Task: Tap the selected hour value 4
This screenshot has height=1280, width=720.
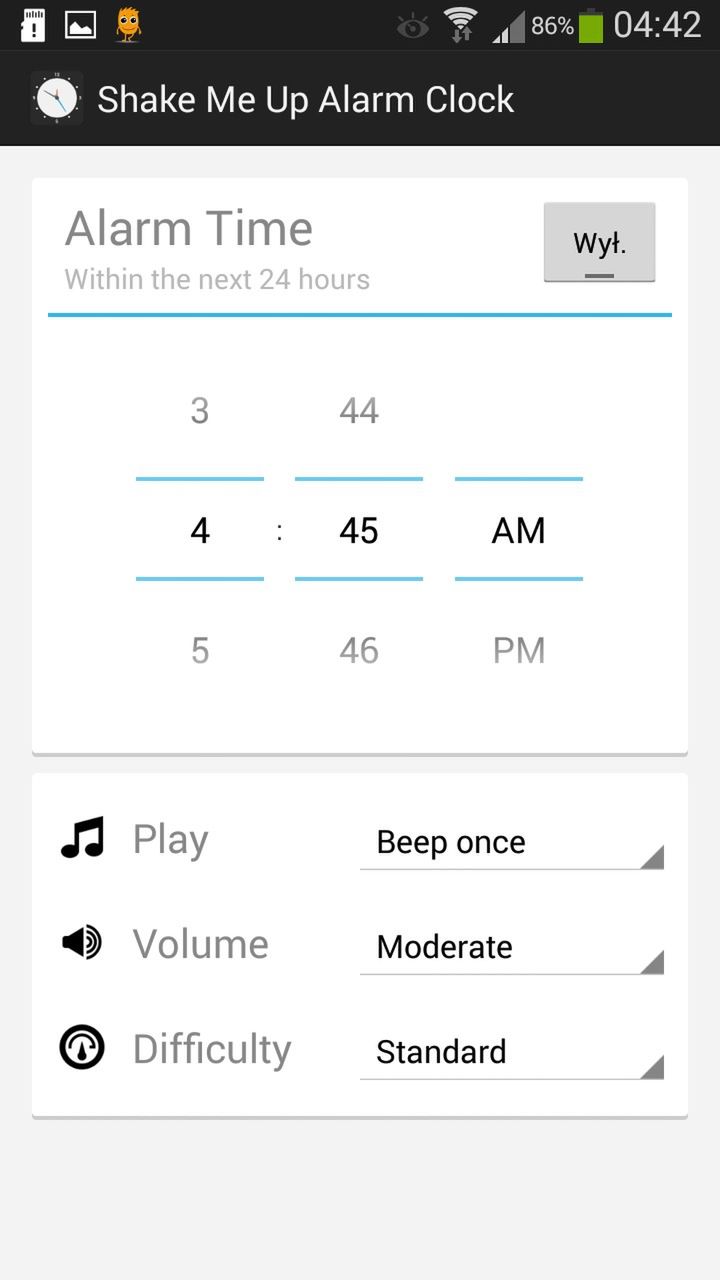Action: (200, 531)
